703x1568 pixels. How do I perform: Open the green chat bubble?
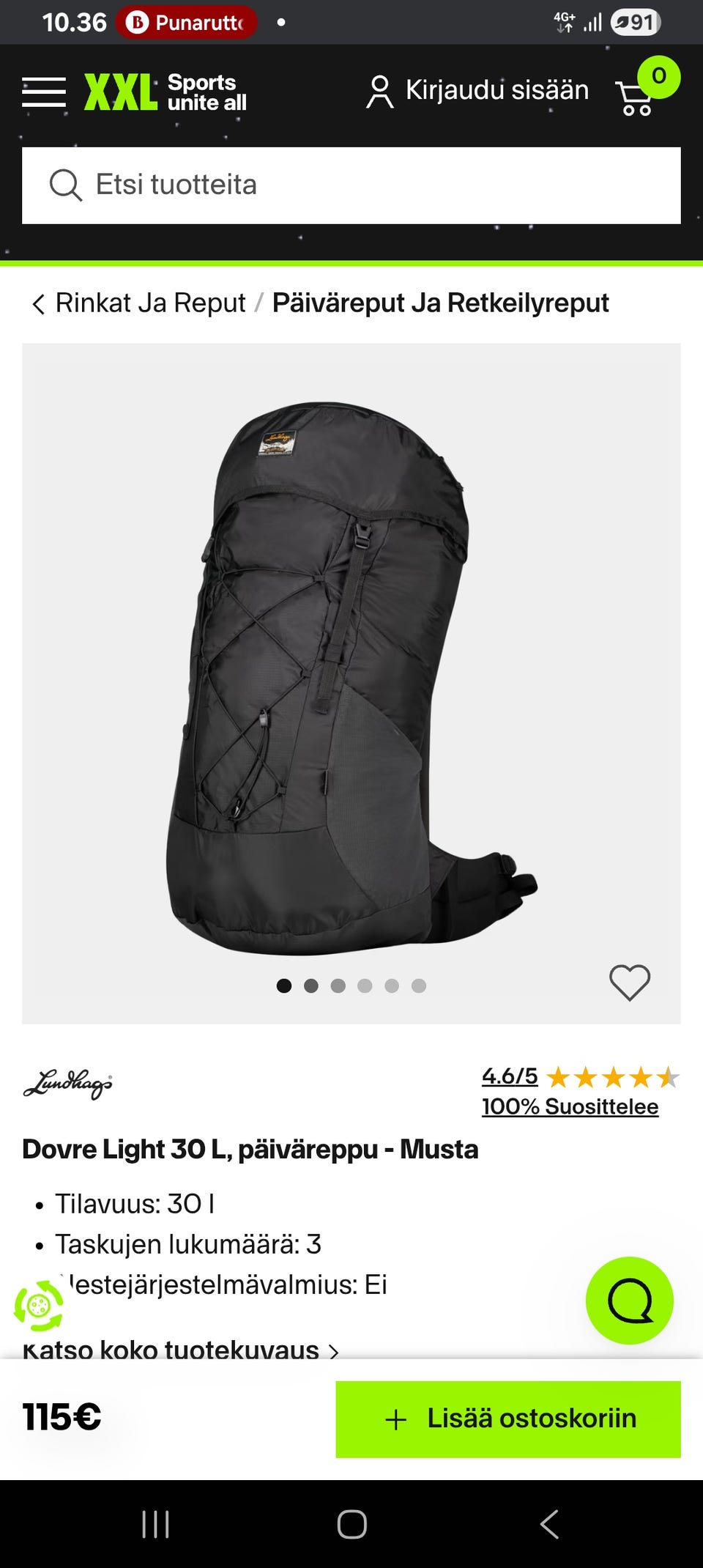(x=629, y=1300)
